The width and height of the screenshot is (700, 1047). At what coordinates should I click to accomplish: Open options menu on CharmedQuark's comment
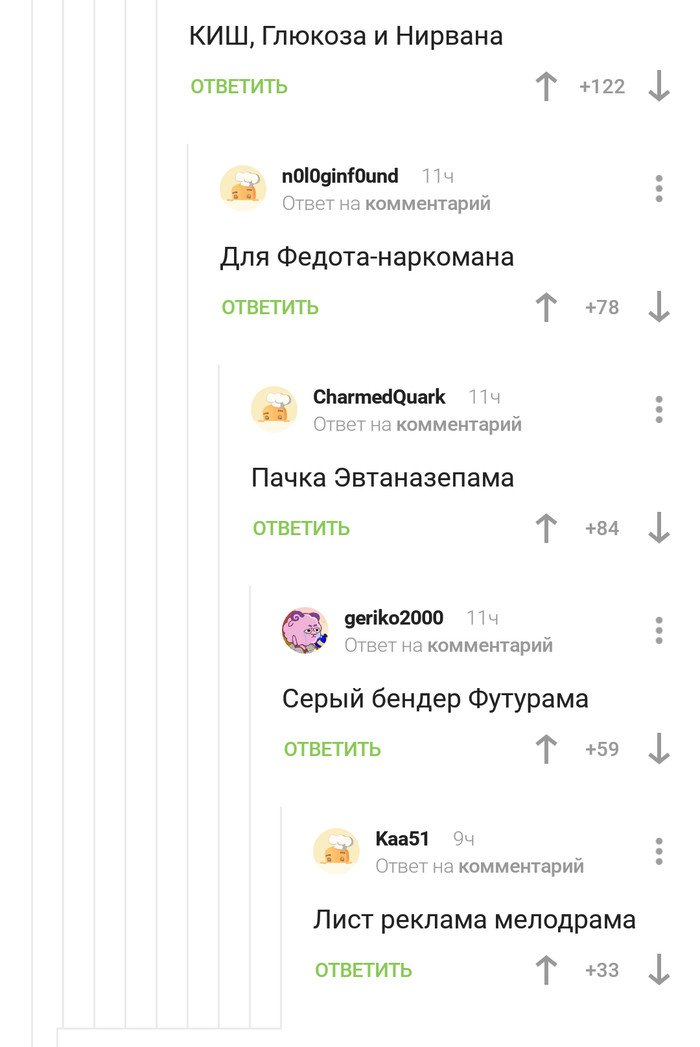pyautogui.click(x=658, y=409)
